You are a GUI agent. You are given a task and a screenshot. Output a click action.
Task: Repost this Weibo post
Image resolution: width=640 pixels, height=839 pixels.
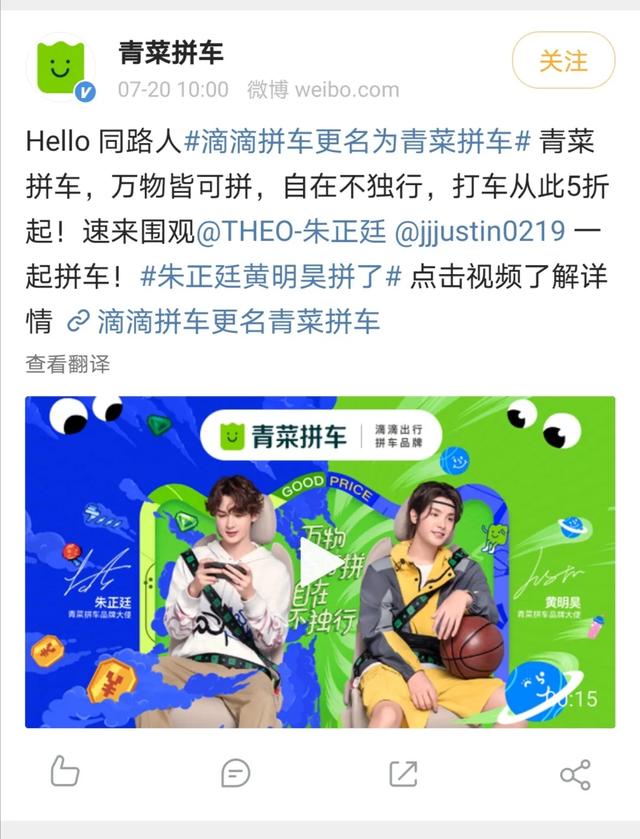coord(403,772)
